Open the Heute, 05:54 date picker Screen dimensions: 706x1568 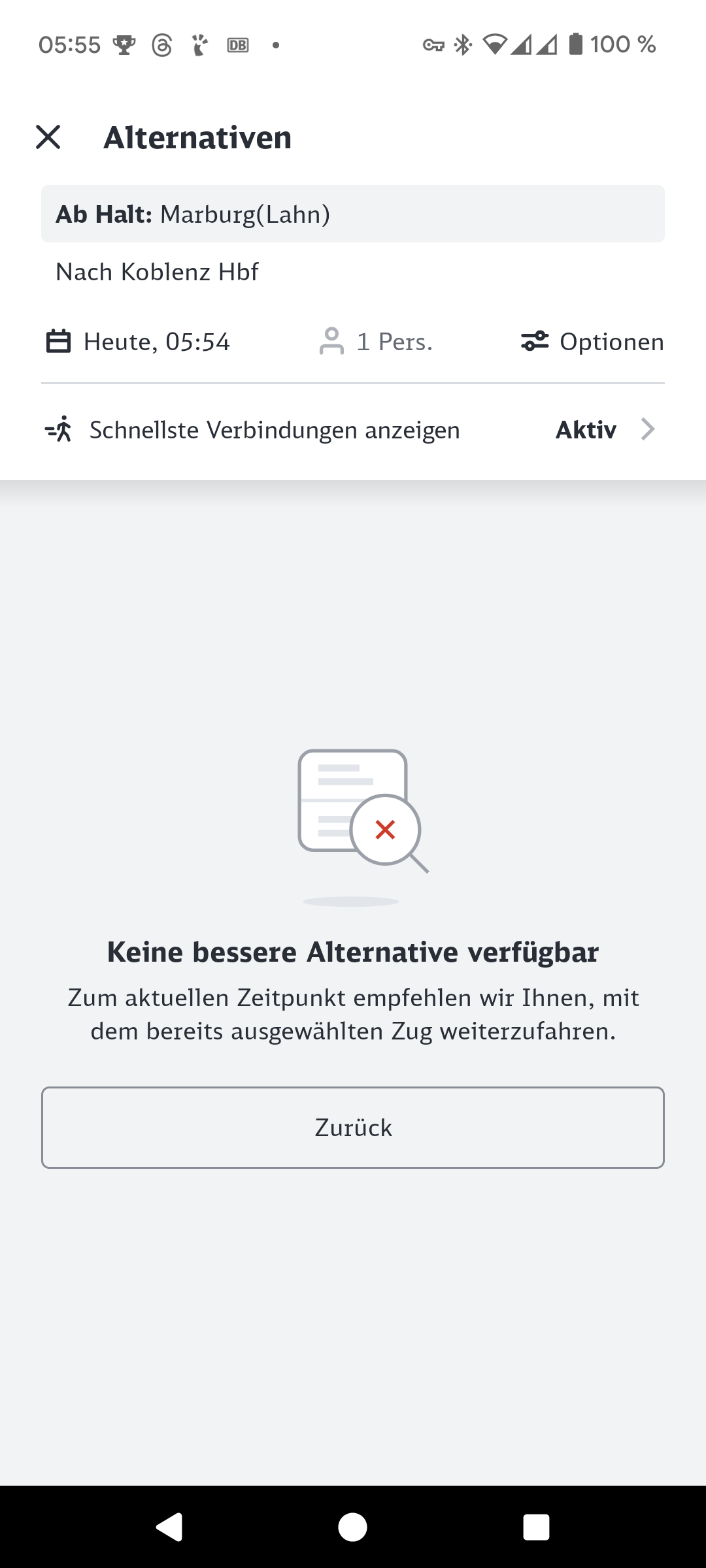pyautogui.click(x=138, y=342)
